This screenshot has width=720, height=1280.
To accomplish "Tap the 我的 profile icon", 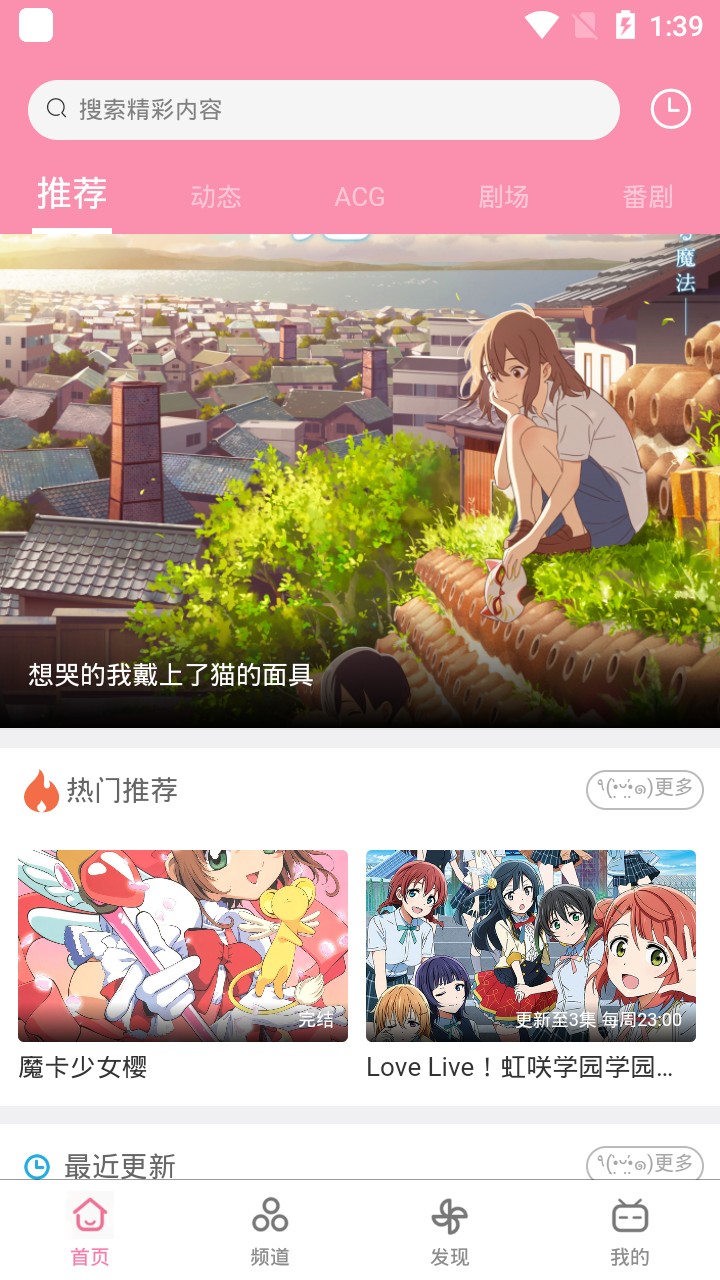I will coord(630,1215).
